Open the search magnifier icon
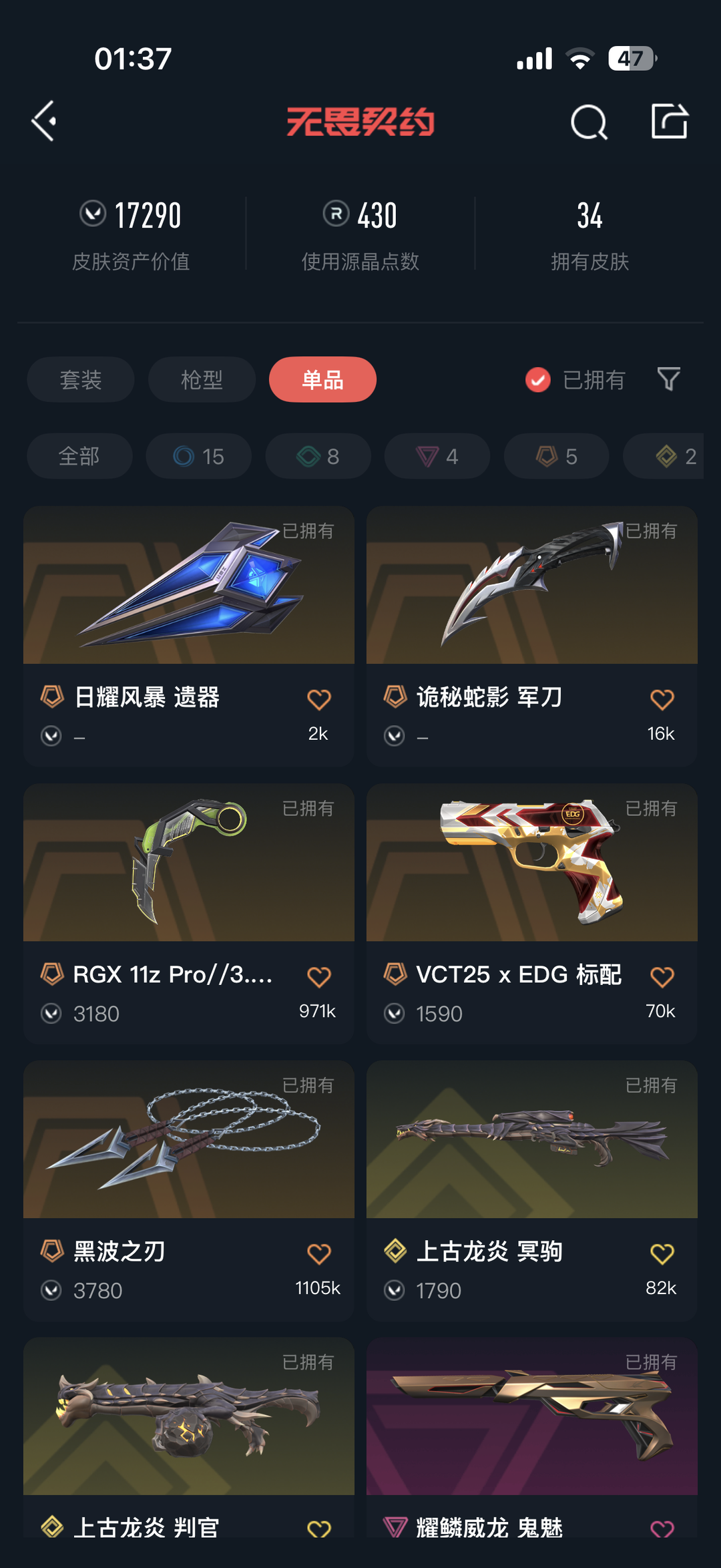 click(x=589, y=122)
